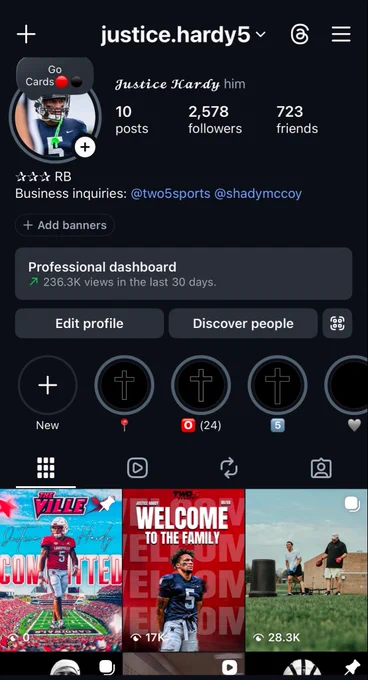
Task: Open the @two5sports mention link
Action: [x=170, y=193]
